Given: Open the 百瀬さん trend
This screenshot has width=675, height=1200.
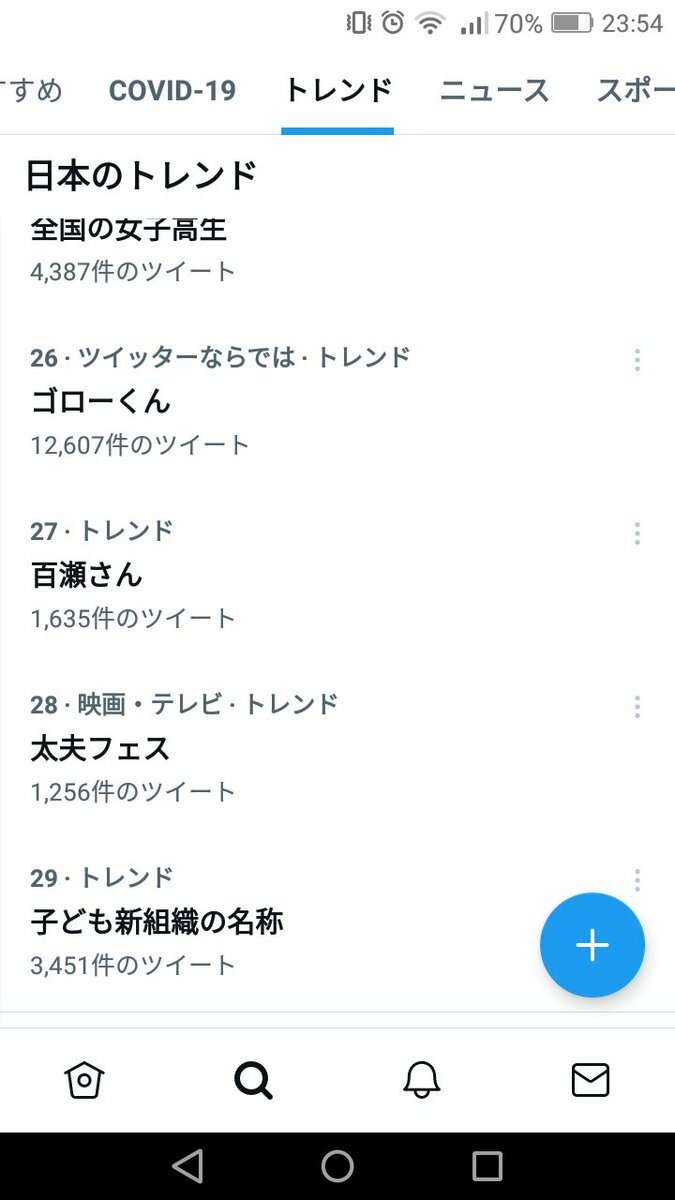Looking at the screenshot, I should pyautogui.click(x=337, y=574).
